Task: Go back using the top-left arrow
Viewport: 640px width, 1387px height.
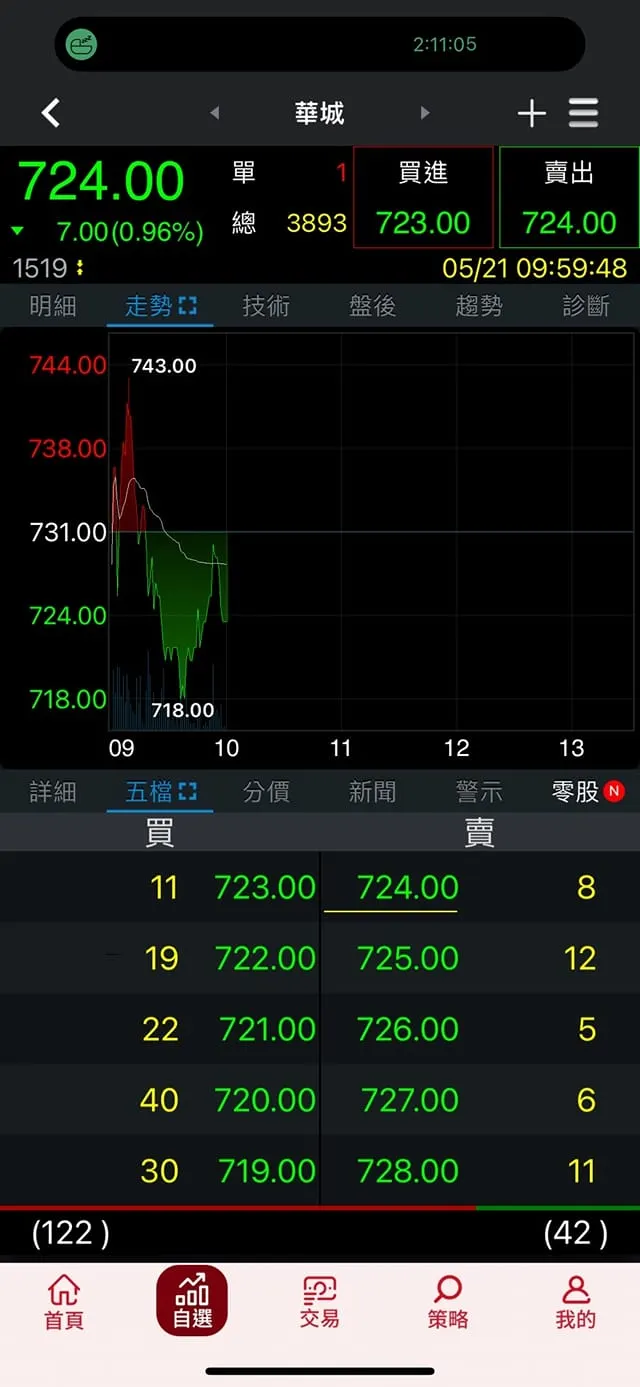Action: click(x=51, y=113)
